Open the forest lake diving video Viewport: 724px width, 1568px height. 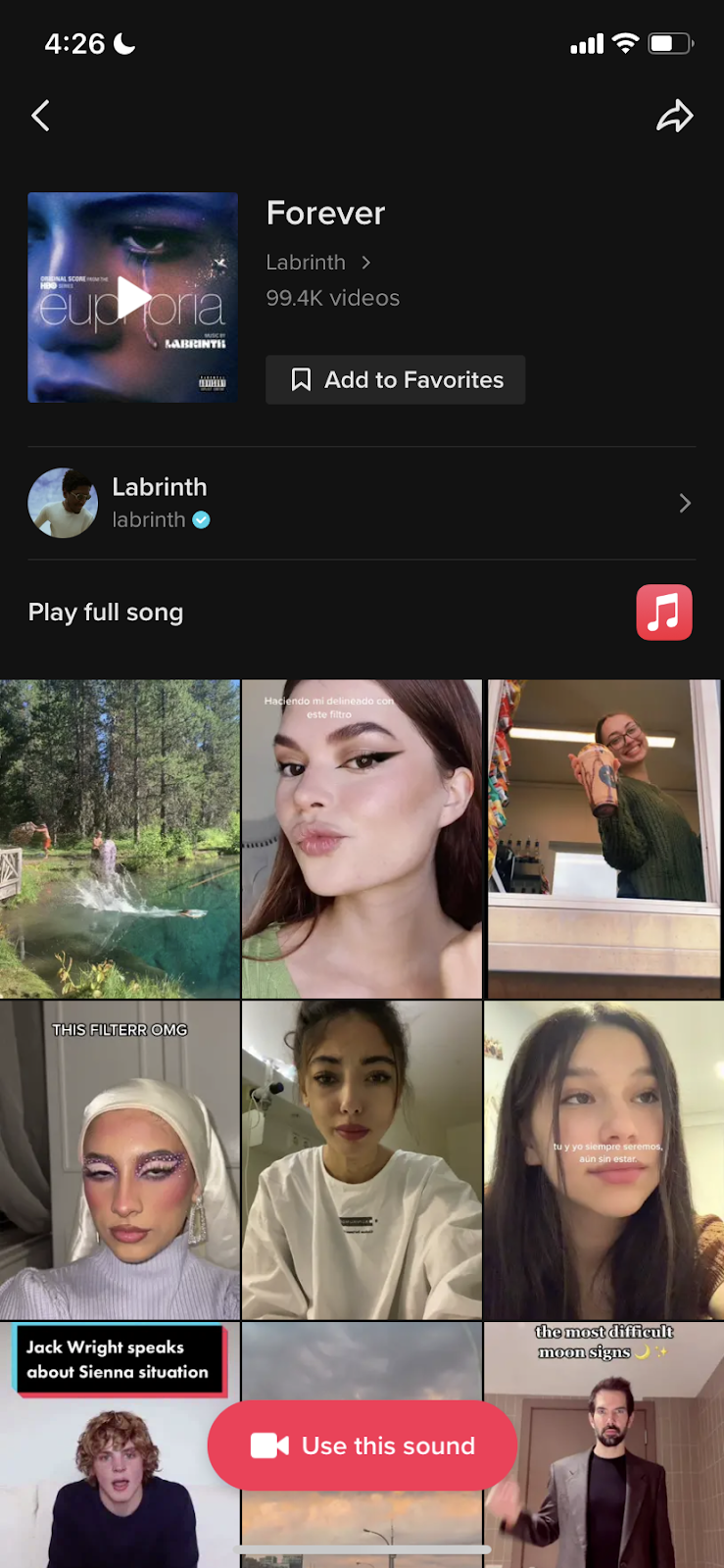120,839
